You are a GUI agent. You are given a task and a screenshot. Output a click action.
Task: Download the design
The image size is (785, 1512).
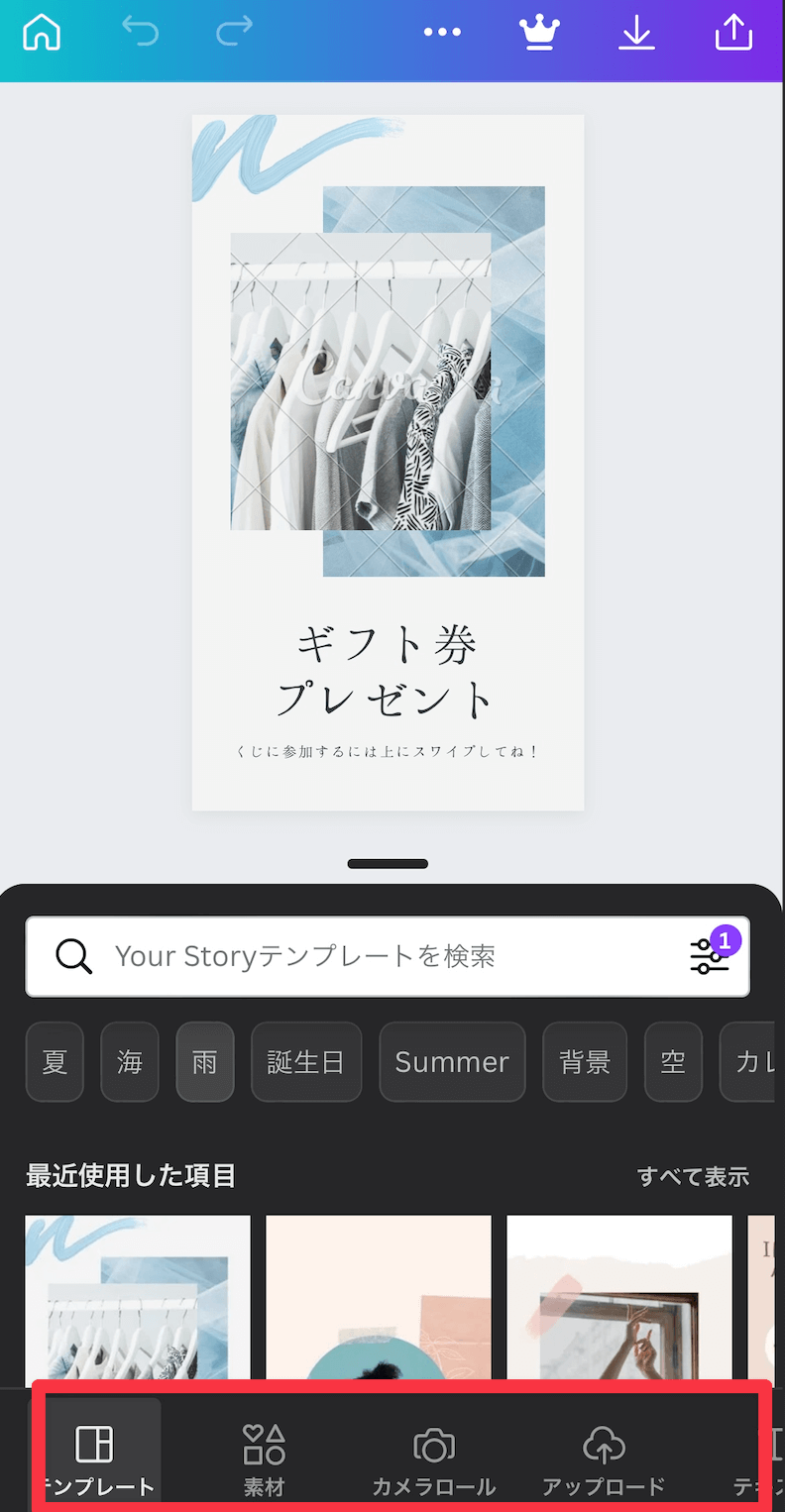tap(636, 32)
